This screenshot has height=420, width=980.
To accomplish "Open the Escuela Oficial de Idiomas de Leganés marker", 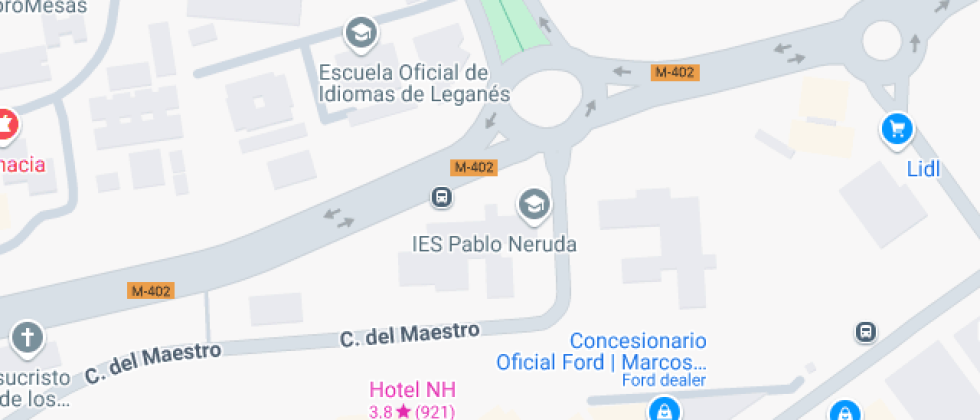I will click(359, 34).
